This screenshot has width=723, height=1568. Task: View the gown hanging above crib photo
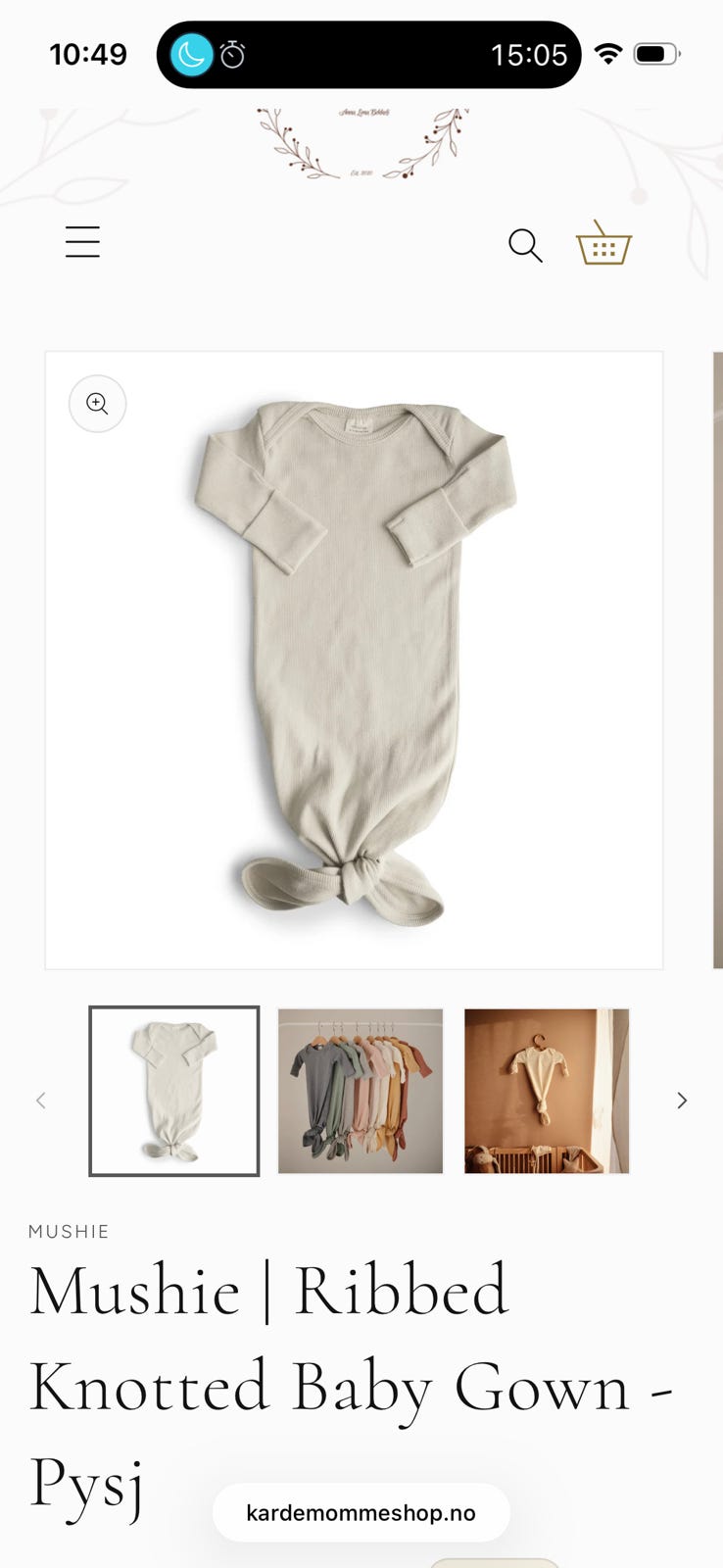click(x=546, y=1091)
